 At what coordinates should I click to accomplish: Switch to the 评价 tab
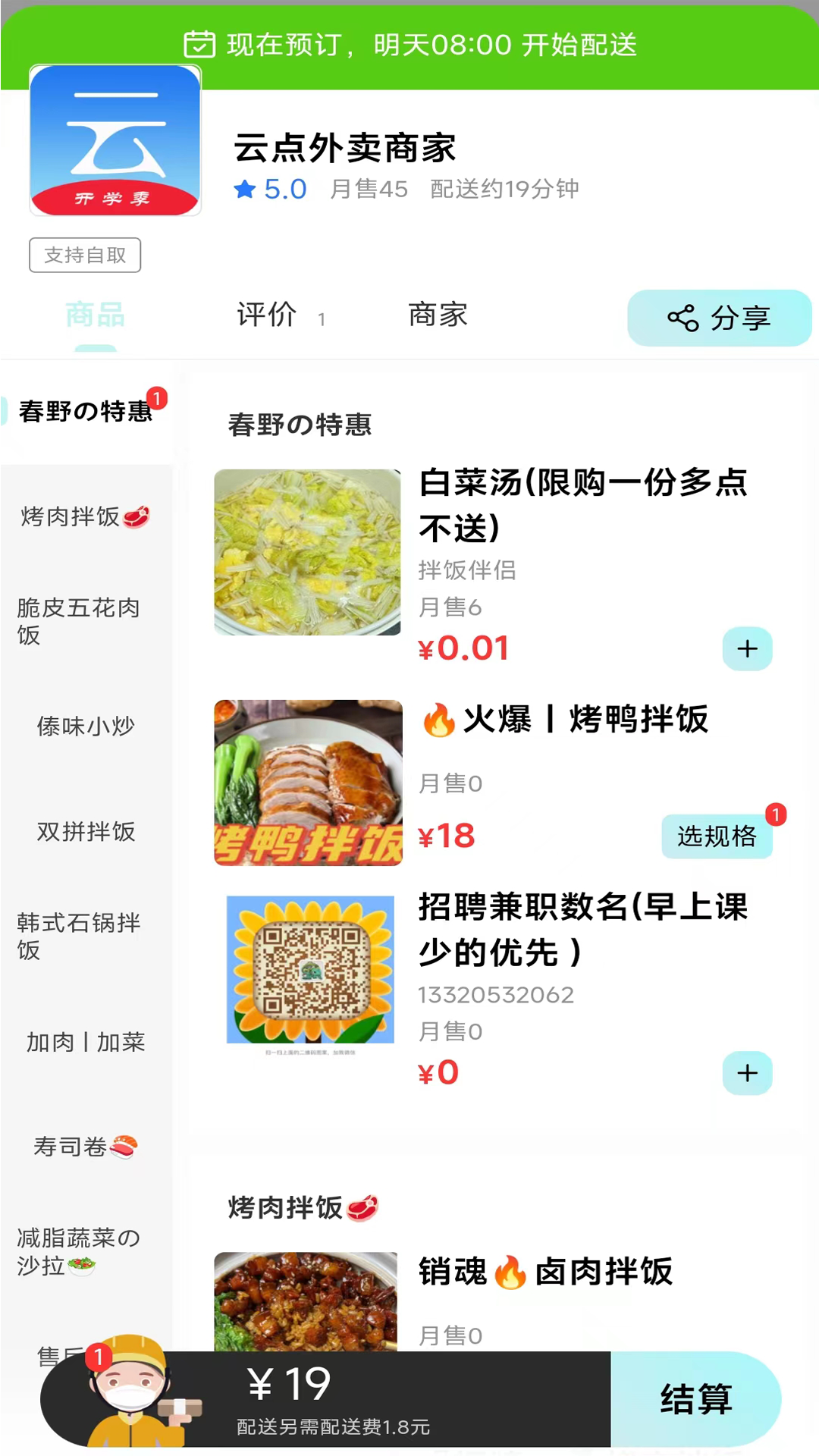(267, 315)
